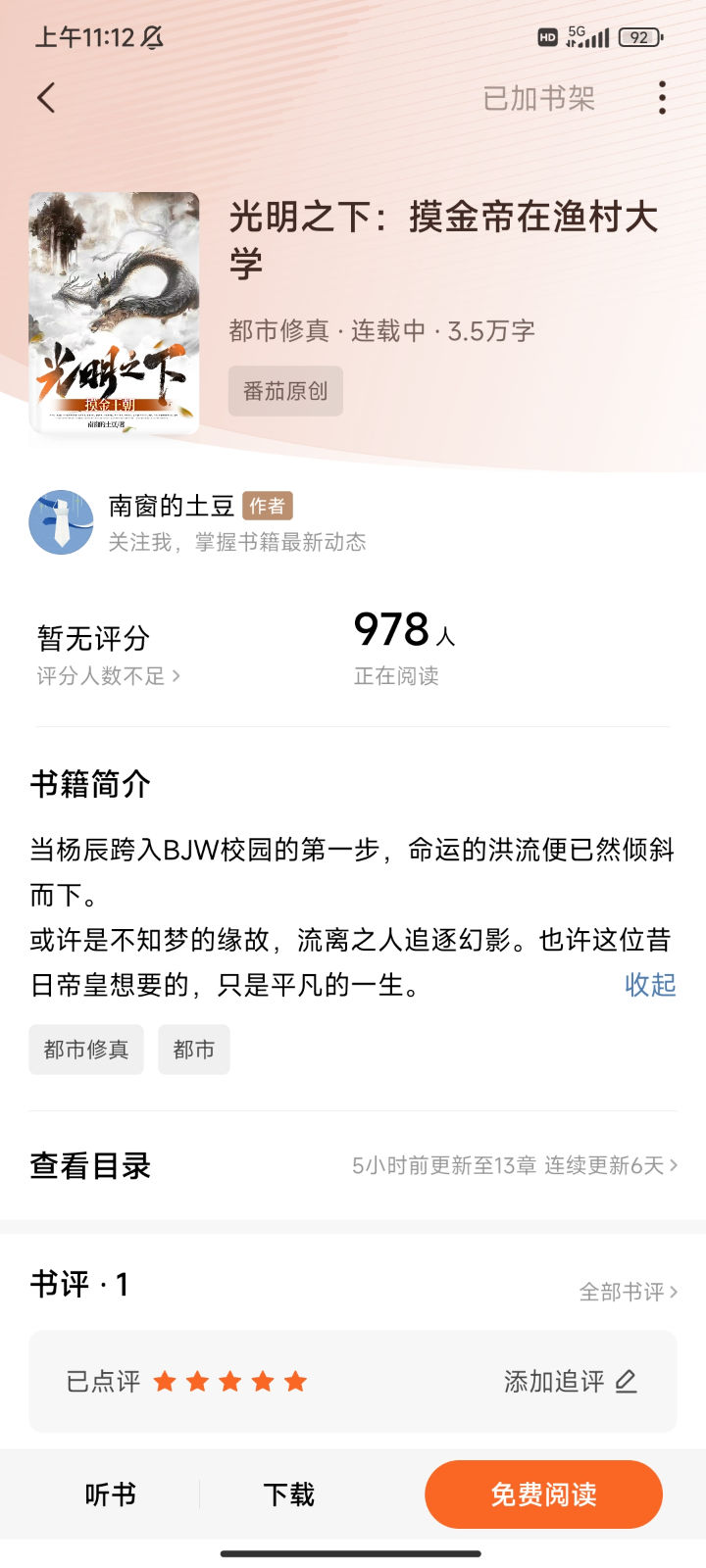Start 听书 audiobook mode
Image resolution: width=706 pixels, height=1568 pixels.
110,1494
